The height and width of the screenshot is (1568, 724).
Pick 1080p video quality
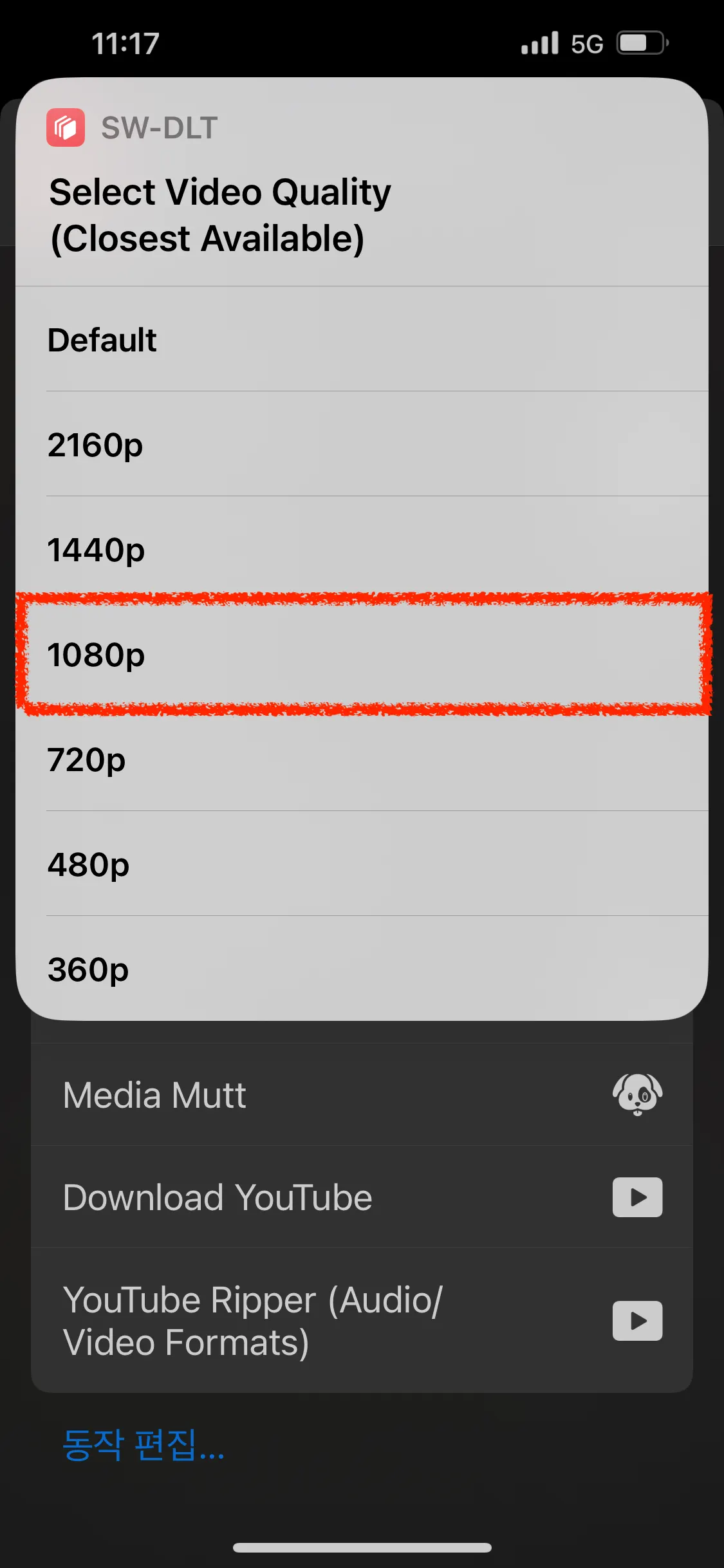(x=360, y=654)
